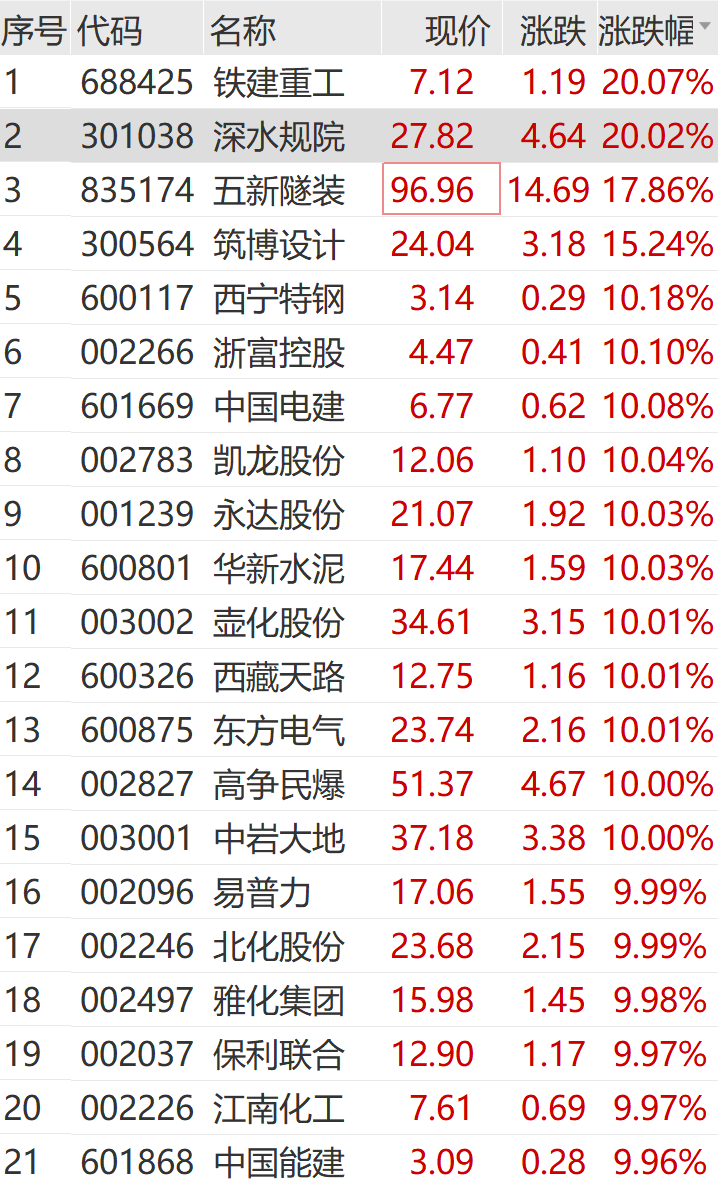Viewport: 718px width, 1186px height.
Task: Open 筑博设计 stock details
Action: point(279,244)
